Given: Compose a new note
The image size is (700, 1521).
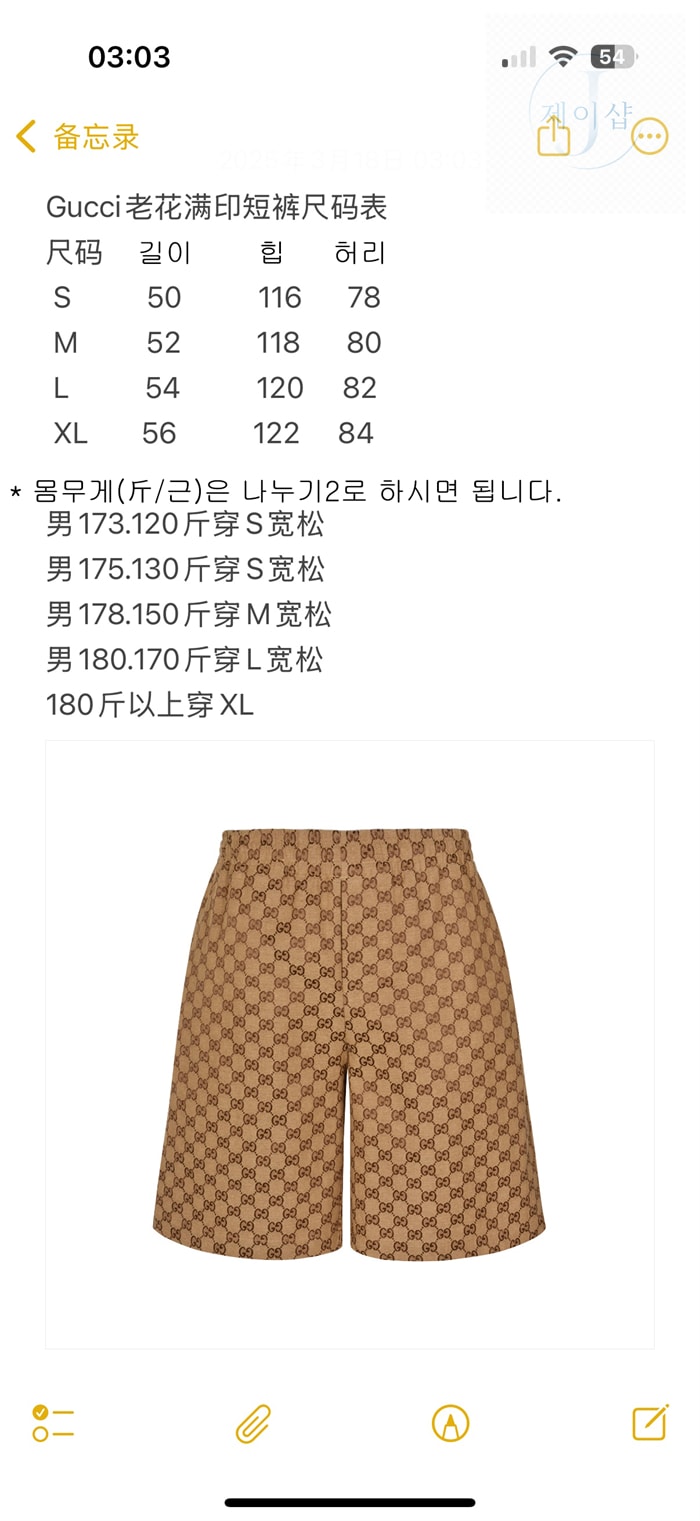Looking at the screenshot, I should tap(650, 1422).
